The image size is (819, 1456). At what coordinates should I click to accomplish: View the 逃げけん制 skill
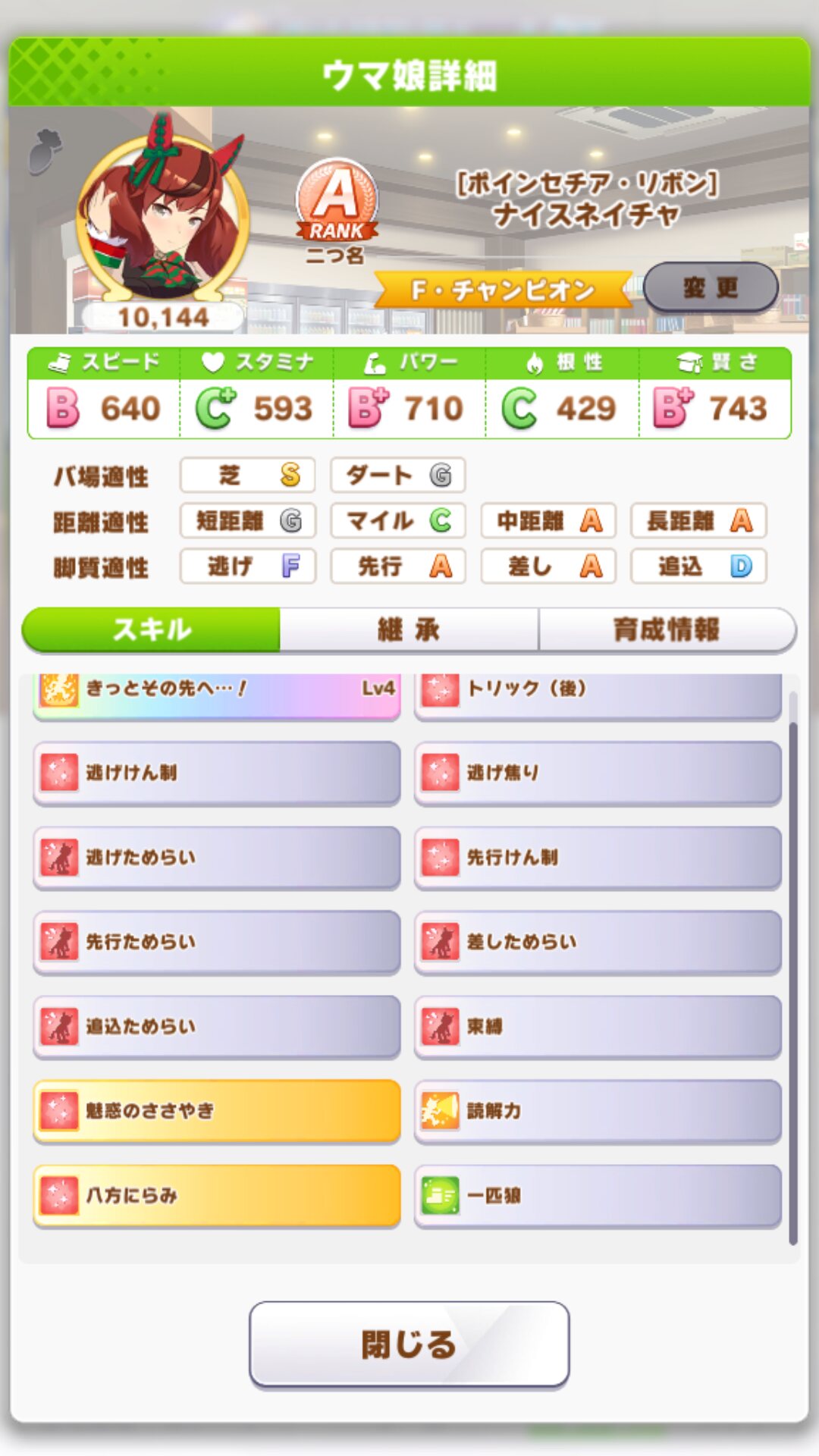[x=217, y=773]
